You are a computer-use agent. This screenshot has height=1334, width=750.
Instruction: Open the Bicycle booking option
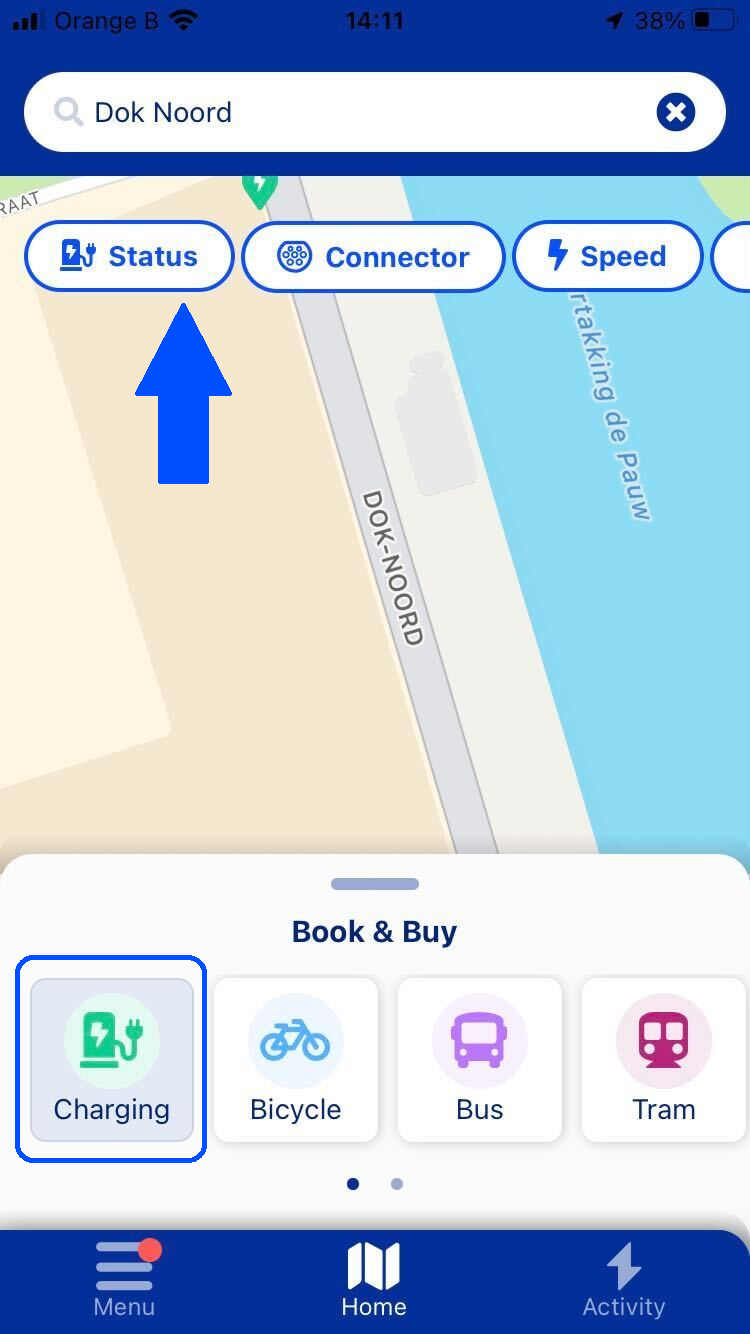click(296, 1060)
